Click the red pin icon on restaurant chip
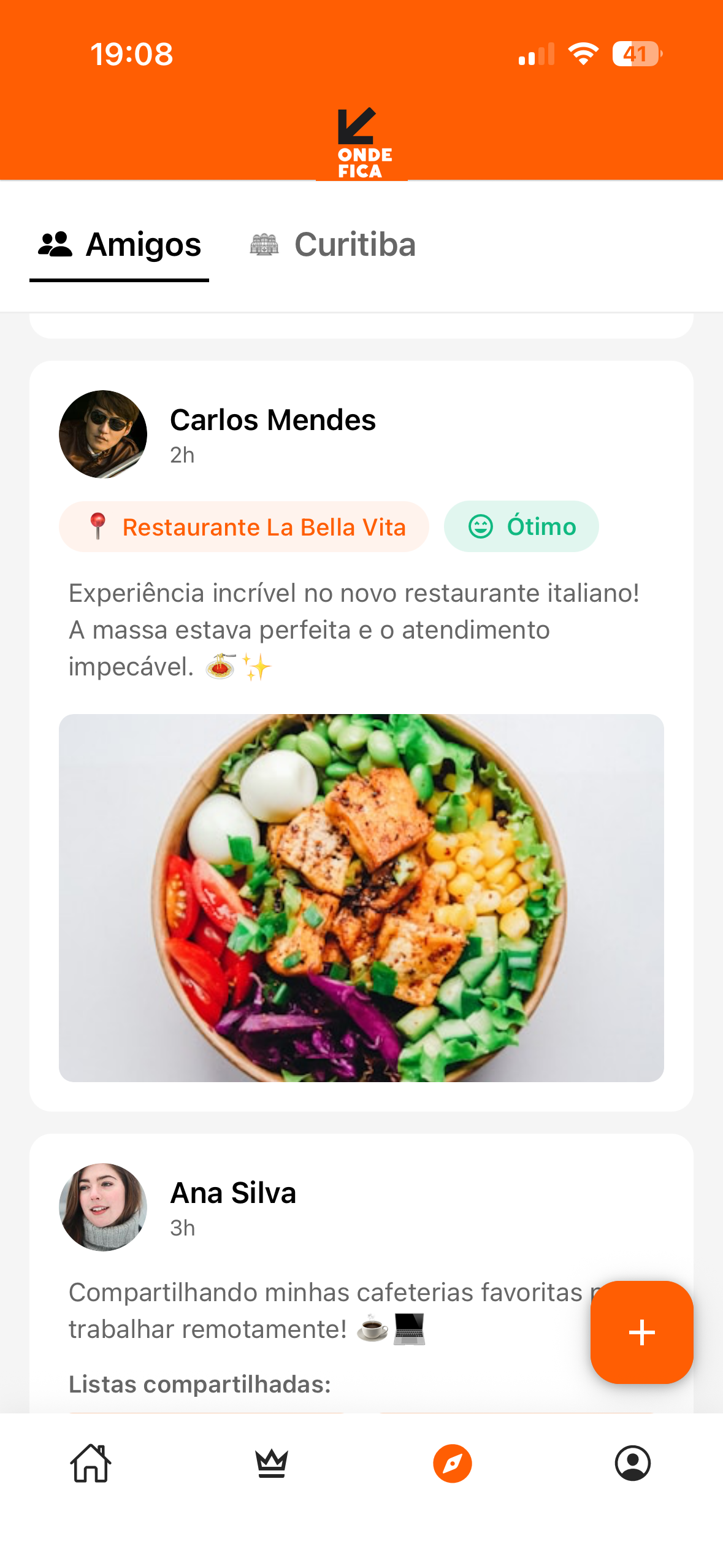Viewport: 723px width, 1568px height. click(x=98, y=526)
